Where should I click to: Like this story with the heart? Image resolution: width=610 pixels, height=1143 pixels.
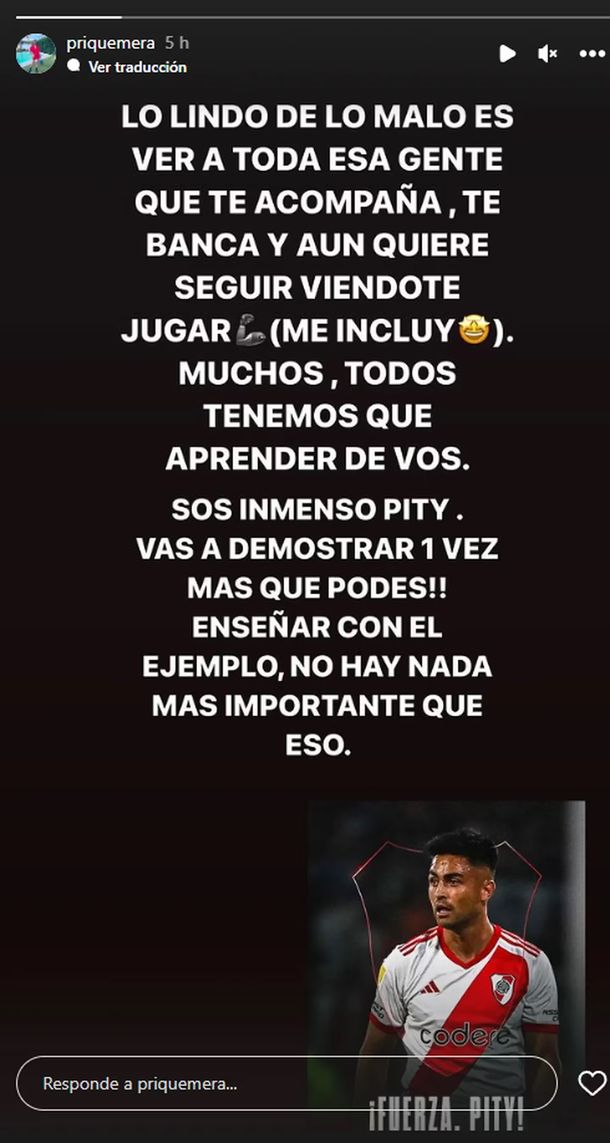[592, 1083]
